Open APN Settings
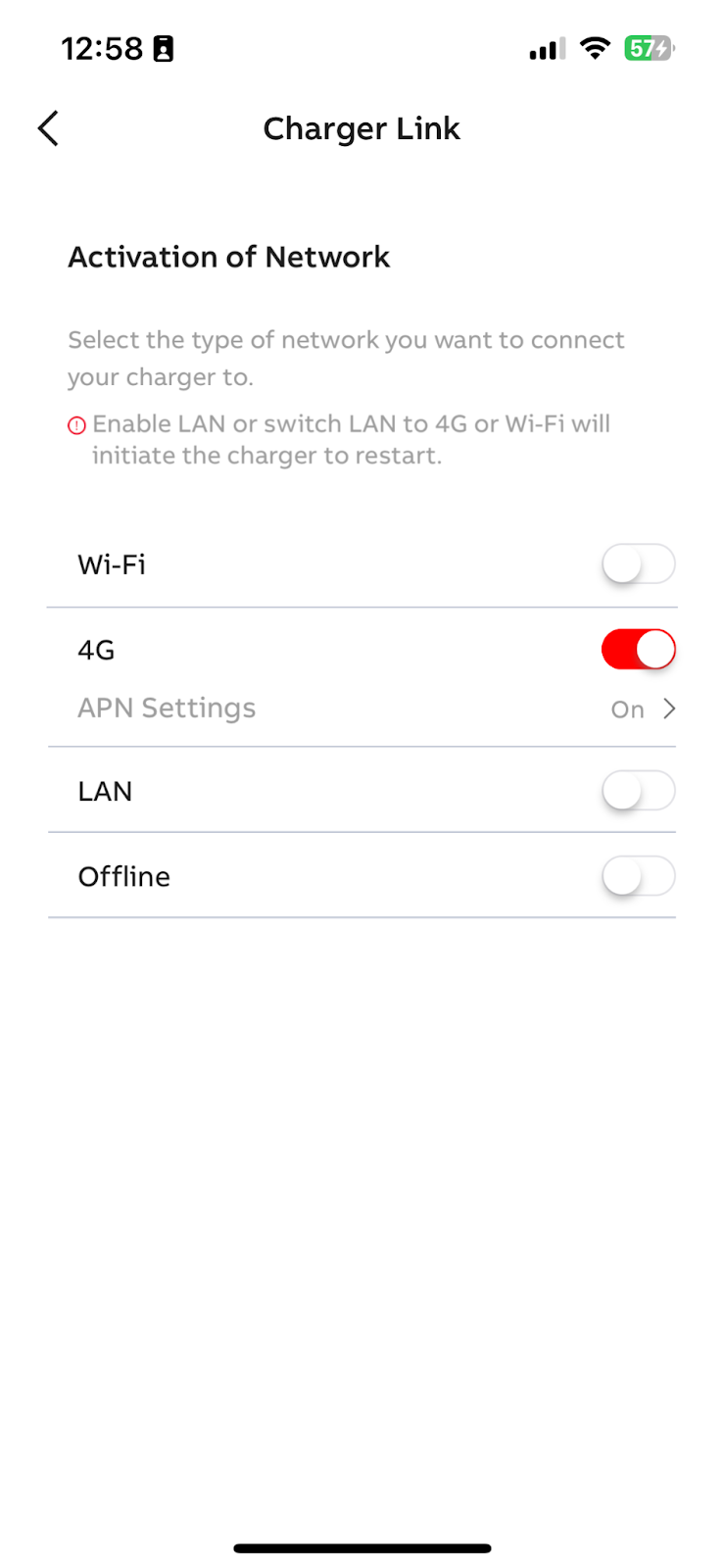This screenshot has height=1568, width=724. pyautogui.click(x=362, y=709)
